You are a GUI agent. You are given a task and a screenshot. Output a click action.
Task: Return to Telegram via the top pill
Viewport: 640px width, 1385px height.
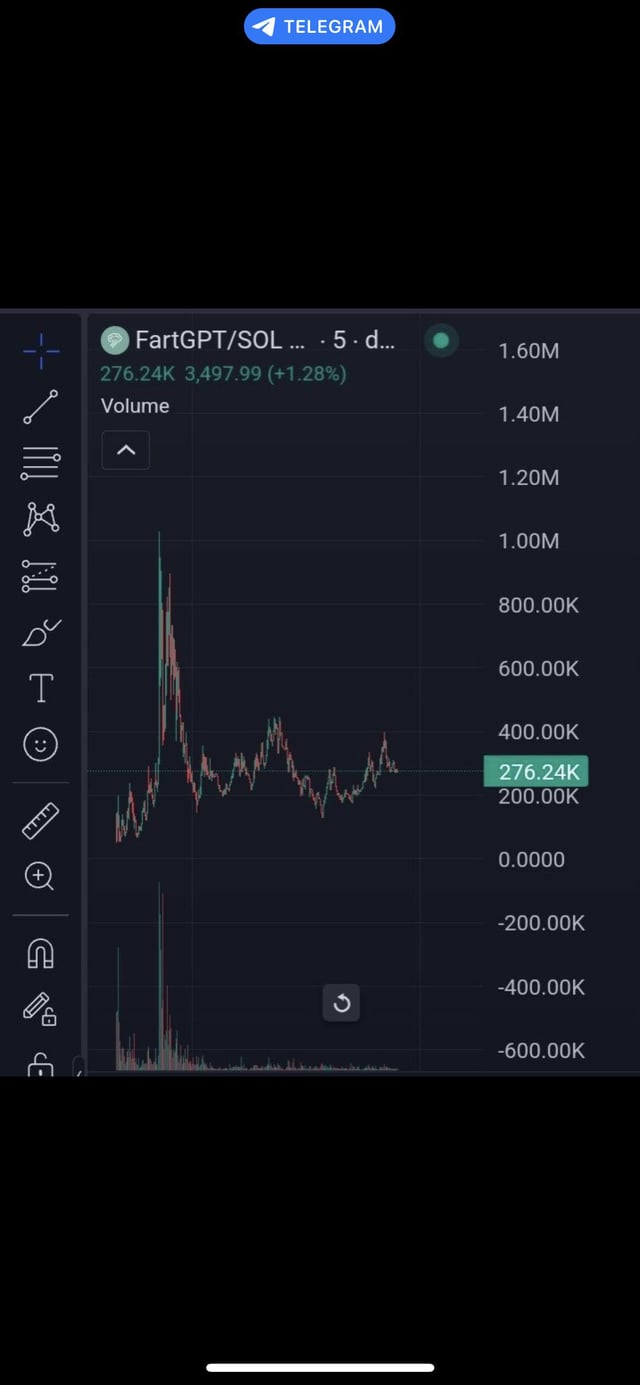click(x=319, y=27)
